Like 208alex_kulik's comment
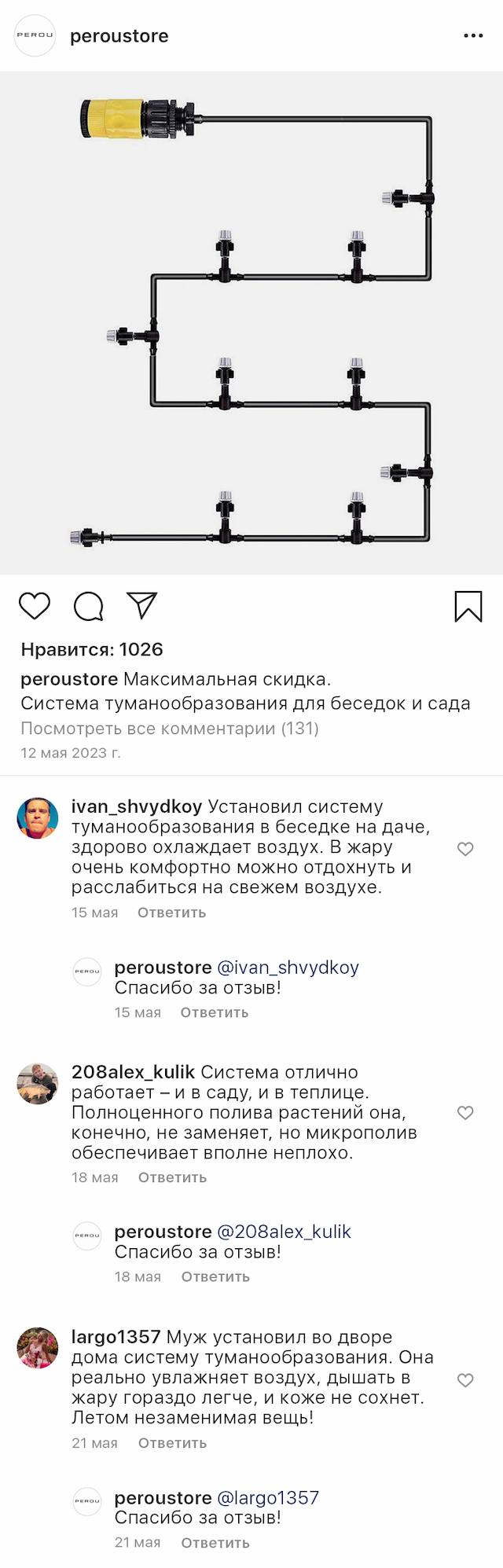 (x=465, y=1113)
